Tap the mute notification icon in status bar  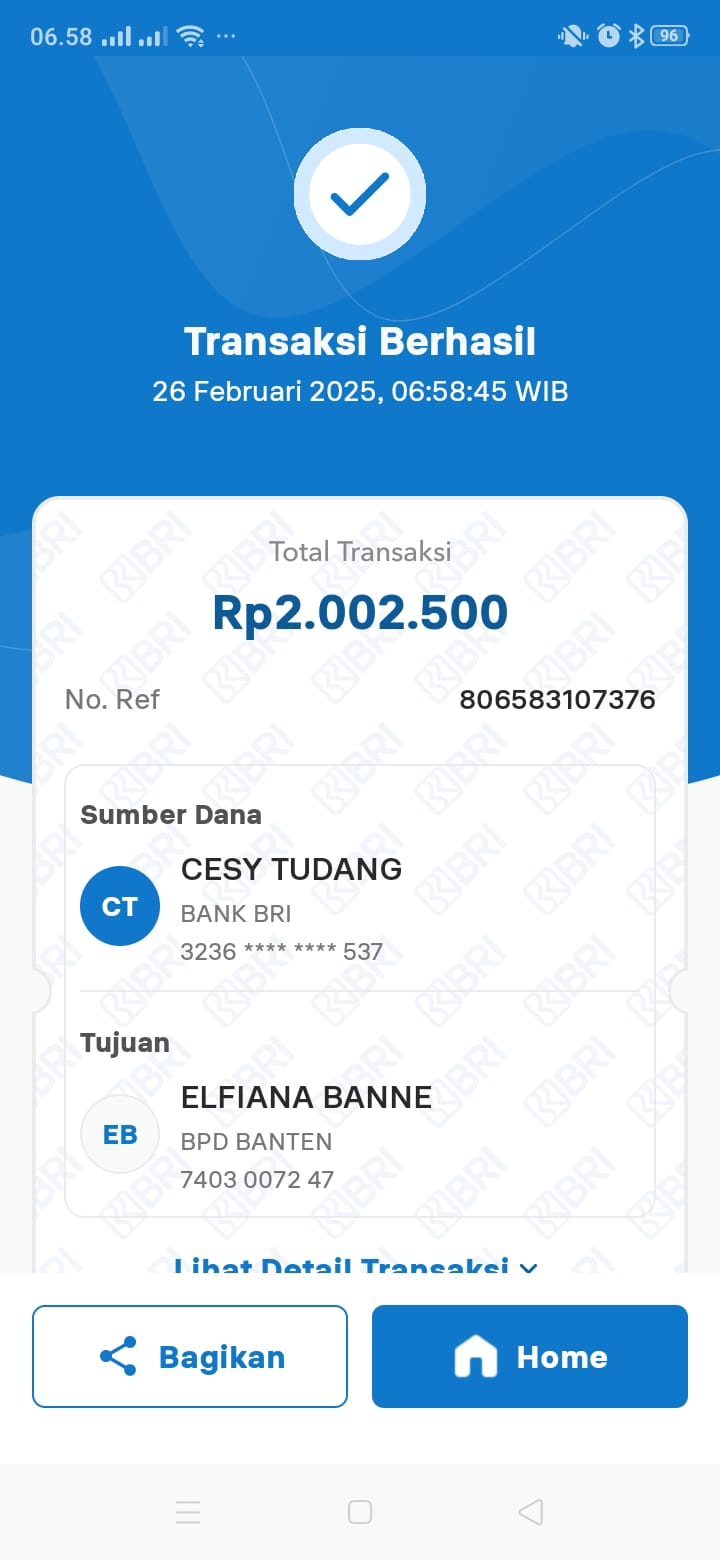pos(570,35)
